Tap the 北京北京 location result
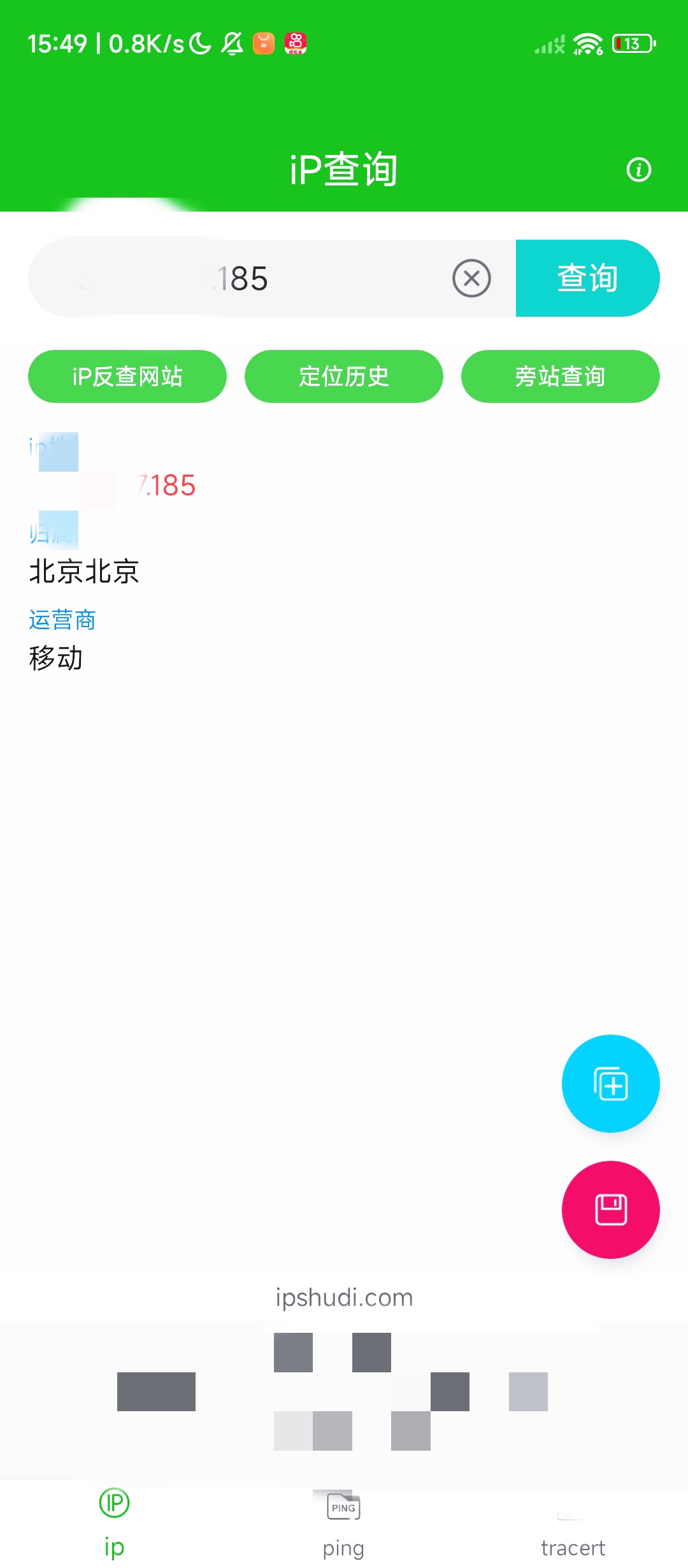 (85, 572)
